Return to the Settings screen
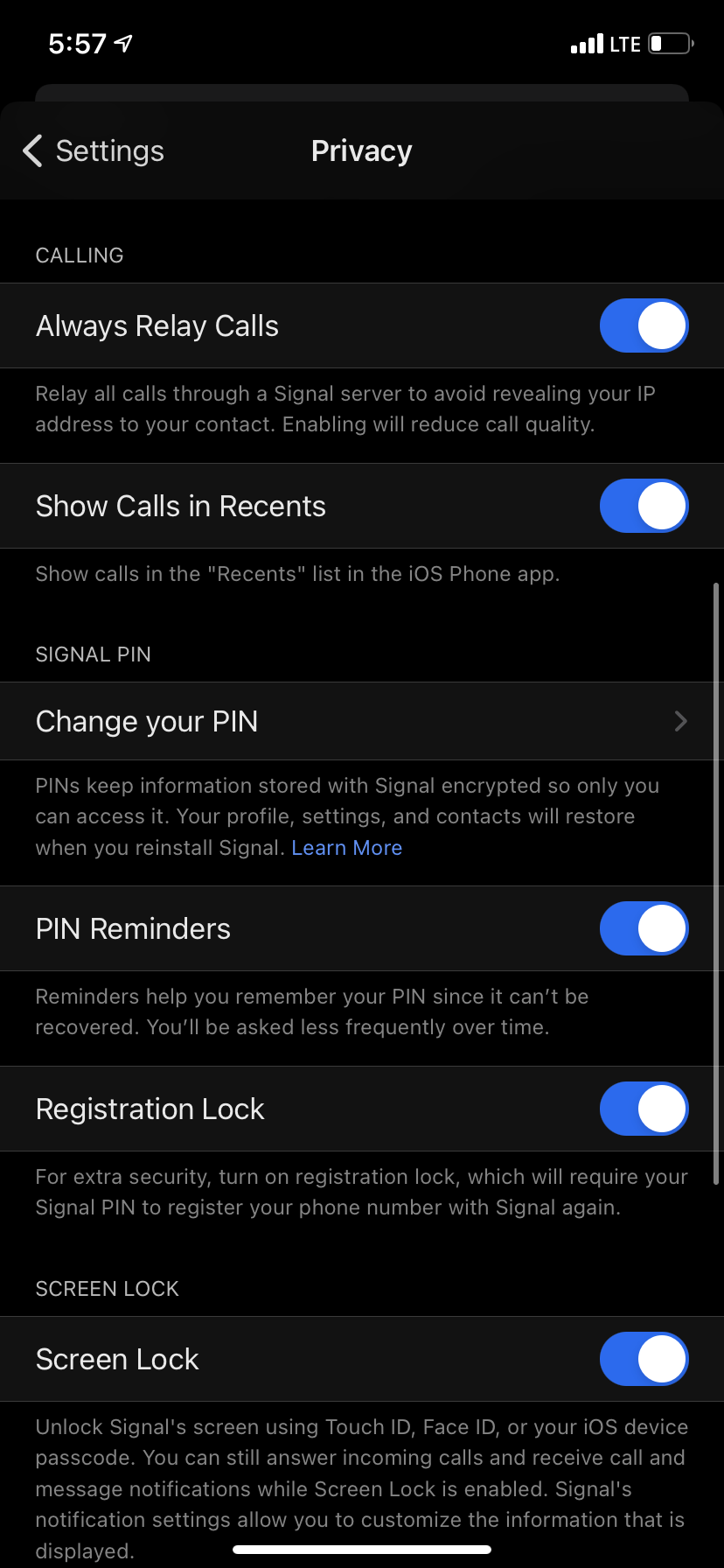The image size is (724, 1568). 96,150
